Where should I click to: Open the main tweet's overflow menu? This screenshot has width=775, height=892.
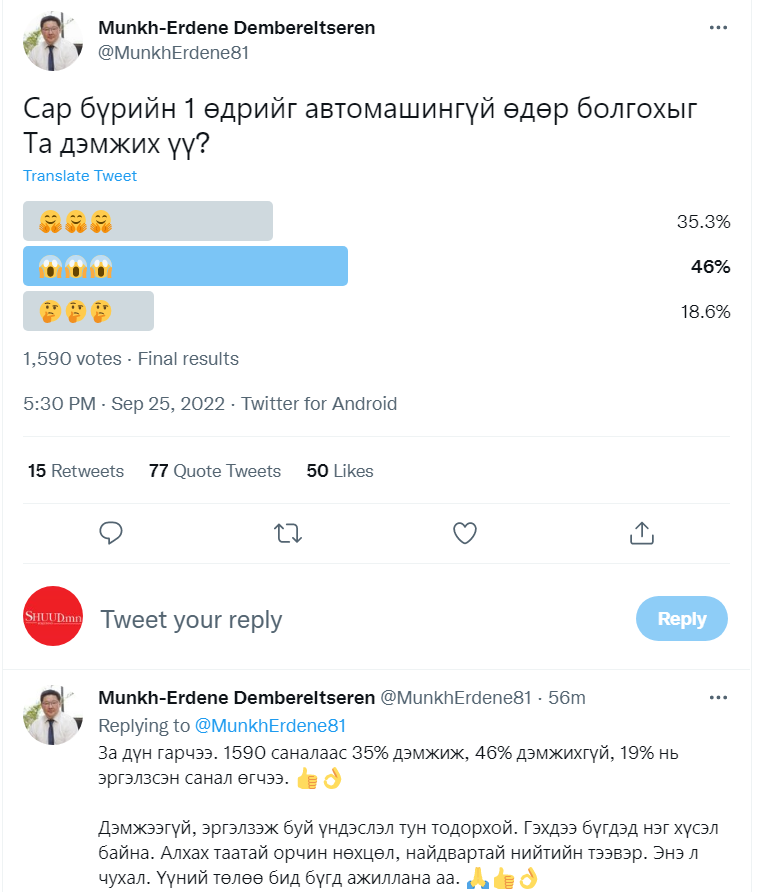pyautogui.click(x=718, y=28)
